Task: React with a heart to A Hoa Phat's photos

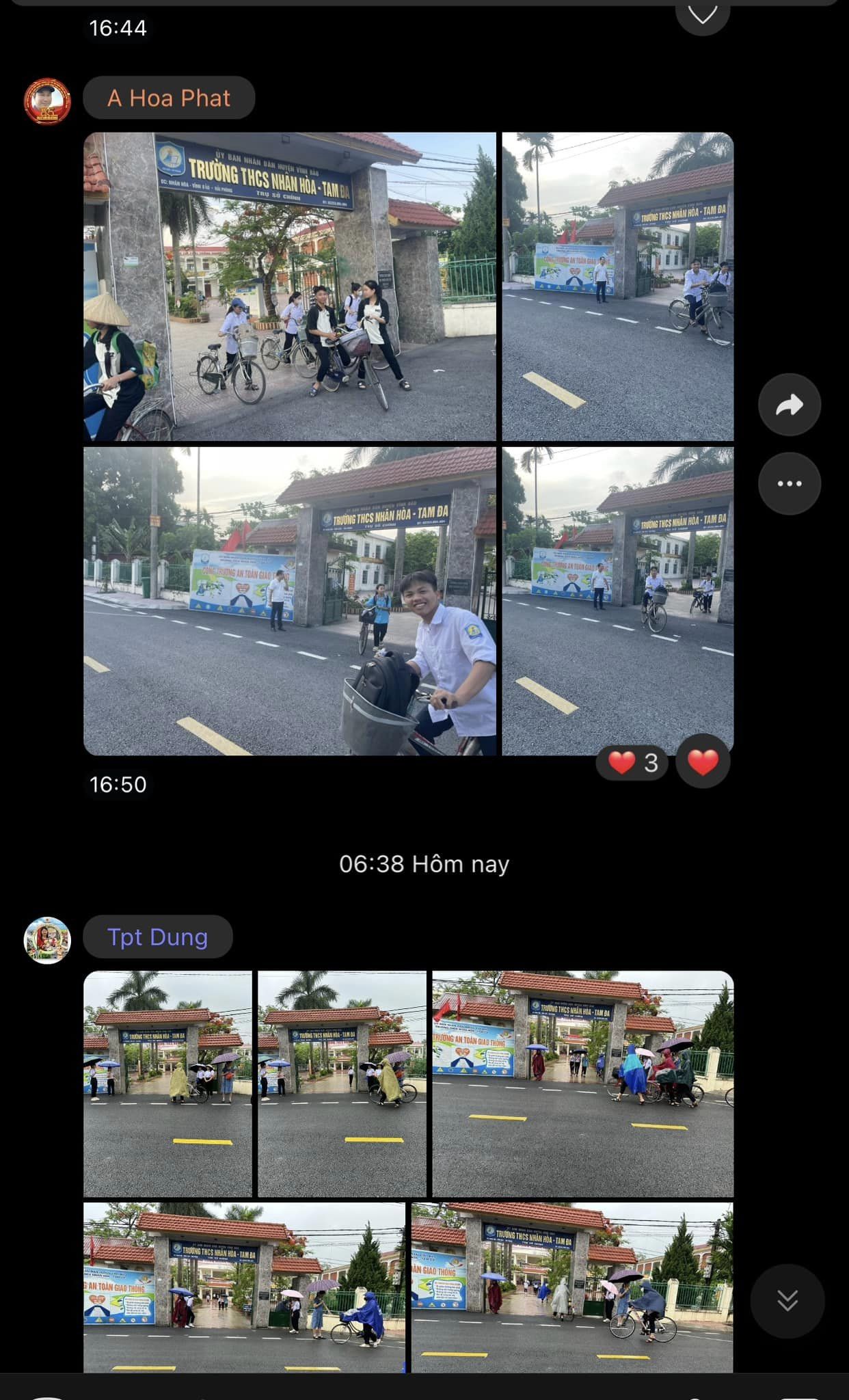Action: coord(703,762)
